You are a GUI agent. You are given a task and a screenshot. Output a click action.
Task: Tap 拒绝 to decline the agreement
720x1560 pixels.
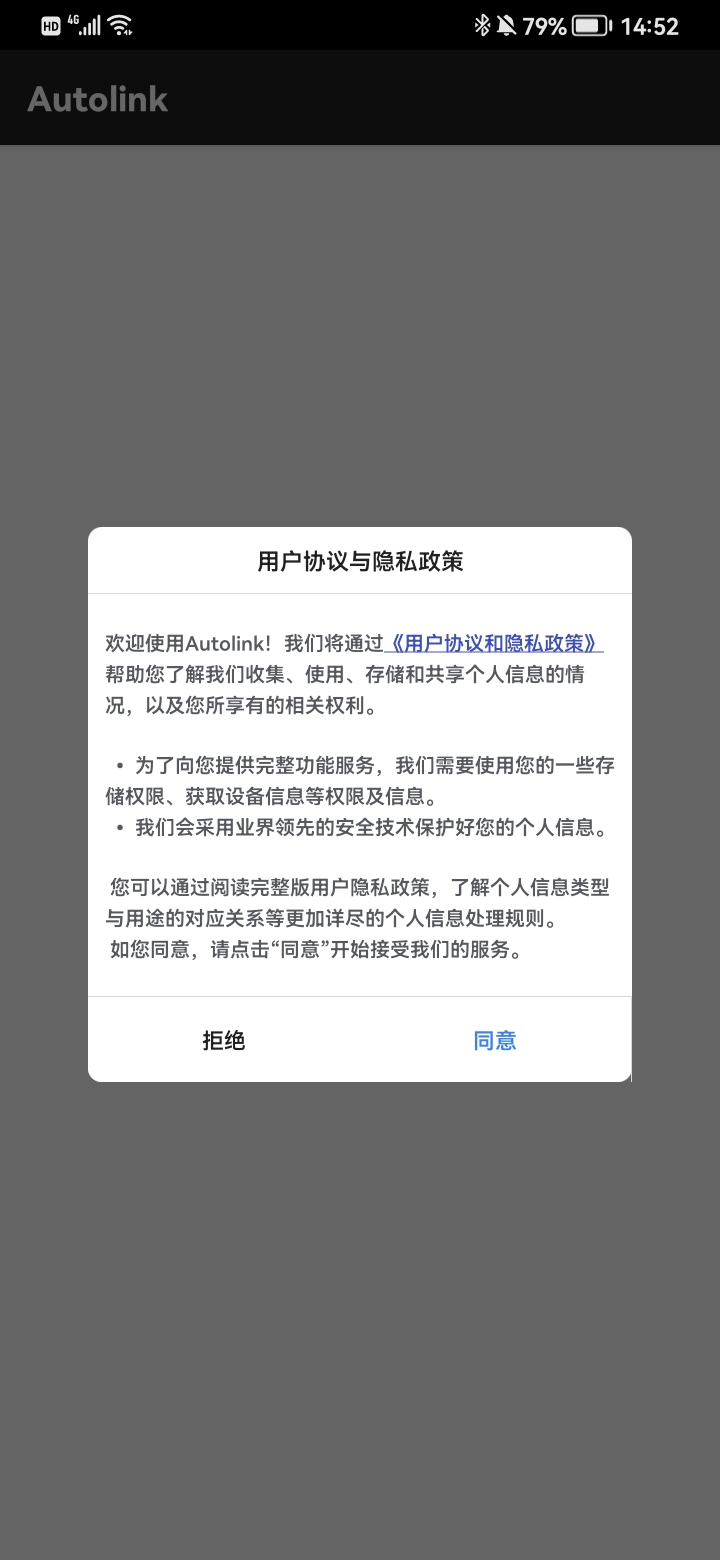(224, 1041)
